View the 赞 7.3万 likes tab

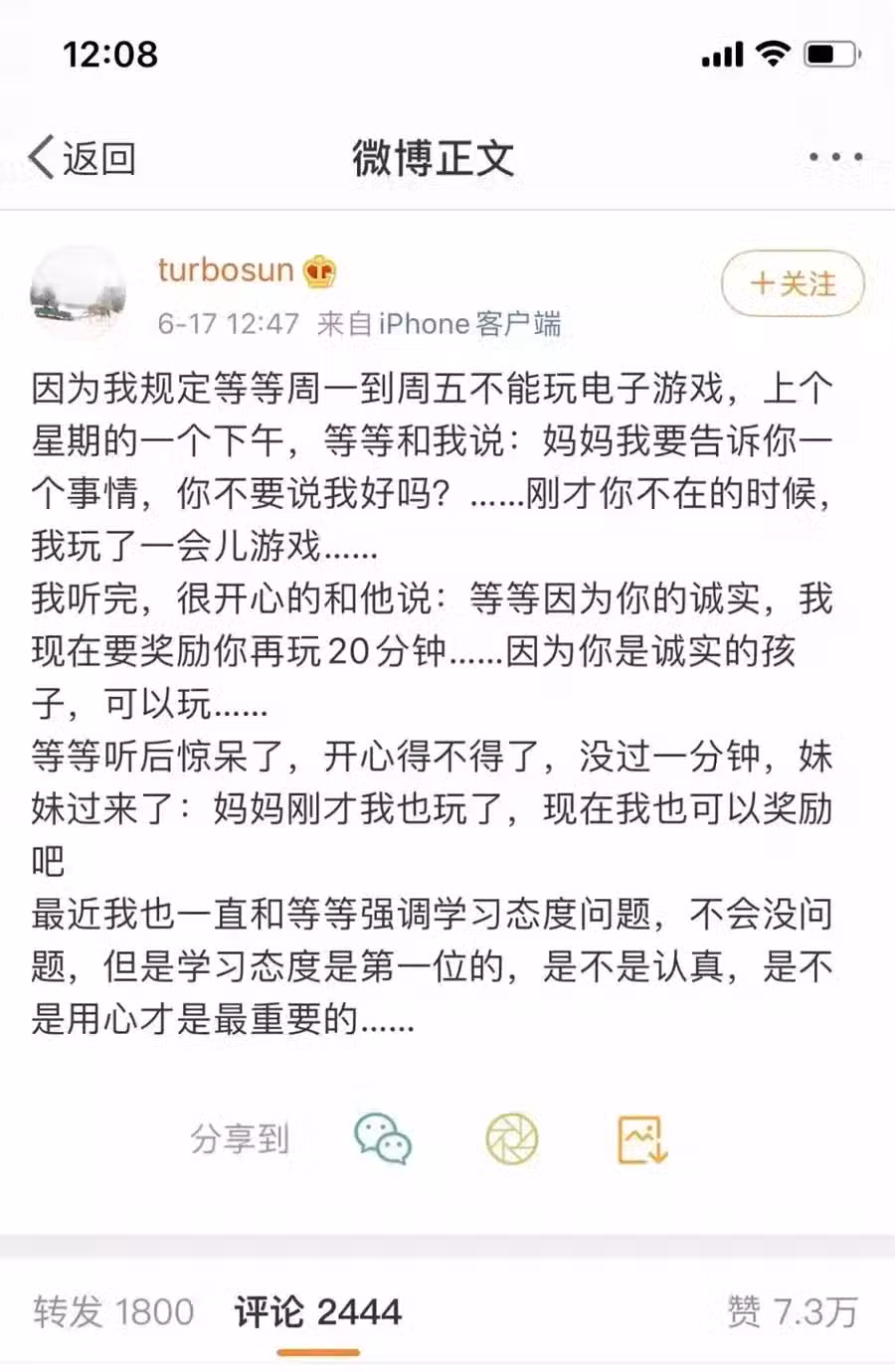[792, 1311]
